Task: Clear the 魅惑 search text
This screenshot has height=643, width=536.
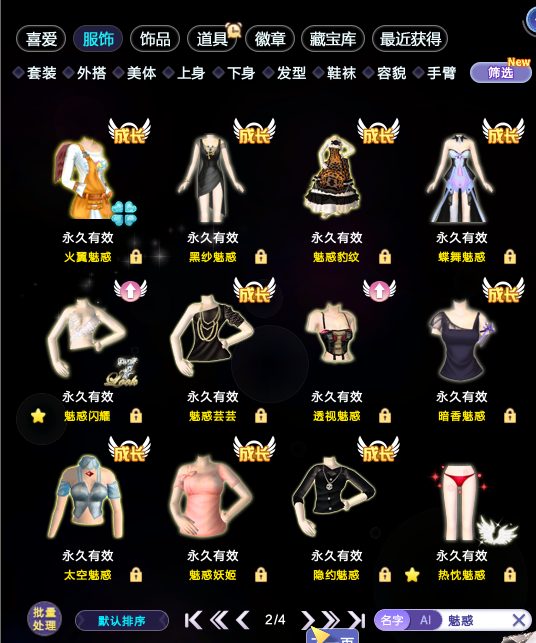Action: pos(519,620)
